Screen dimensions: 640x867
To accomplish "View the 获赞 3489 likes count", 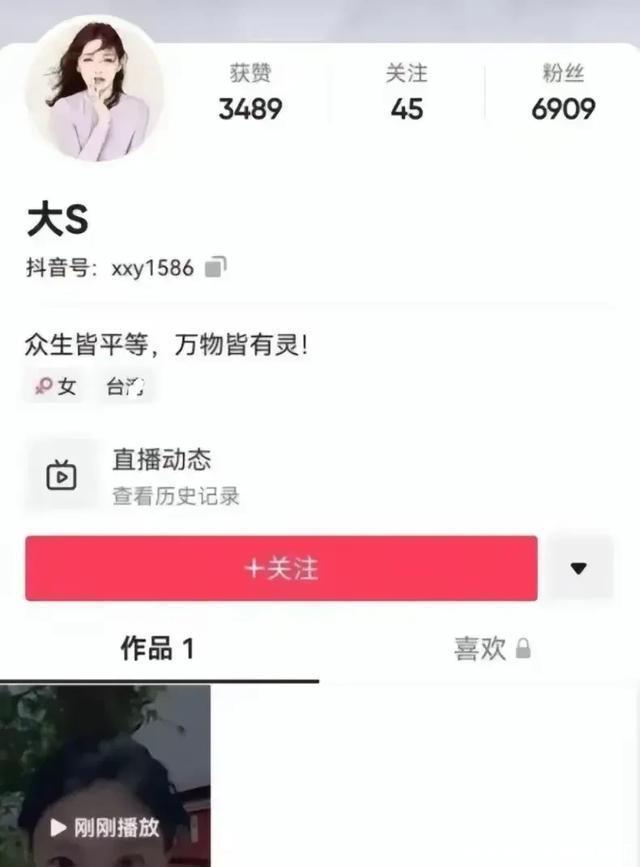I will [x=250, y=94].
